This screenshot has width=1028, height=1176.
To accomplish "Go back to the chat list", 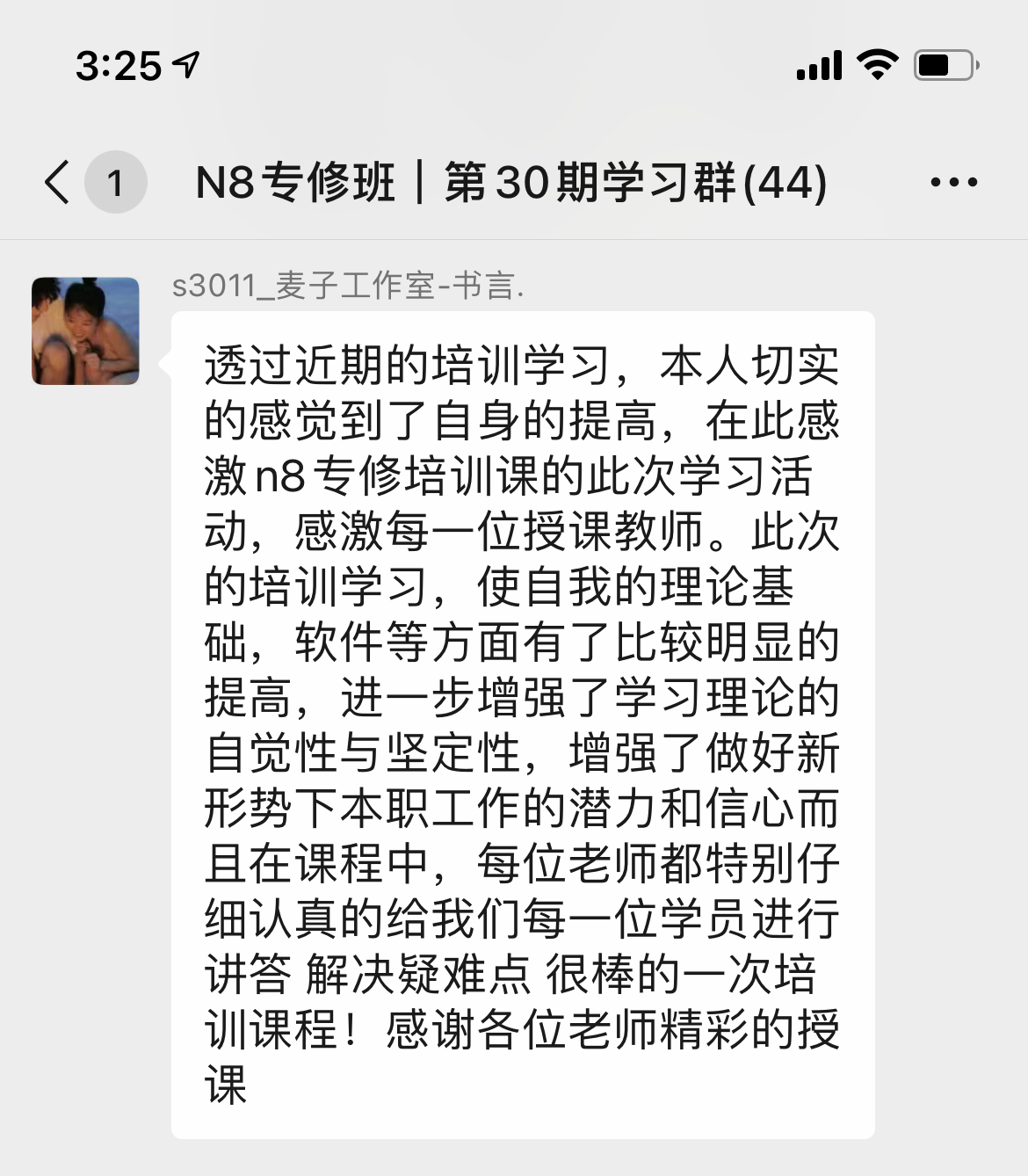I will coord(58,183).
